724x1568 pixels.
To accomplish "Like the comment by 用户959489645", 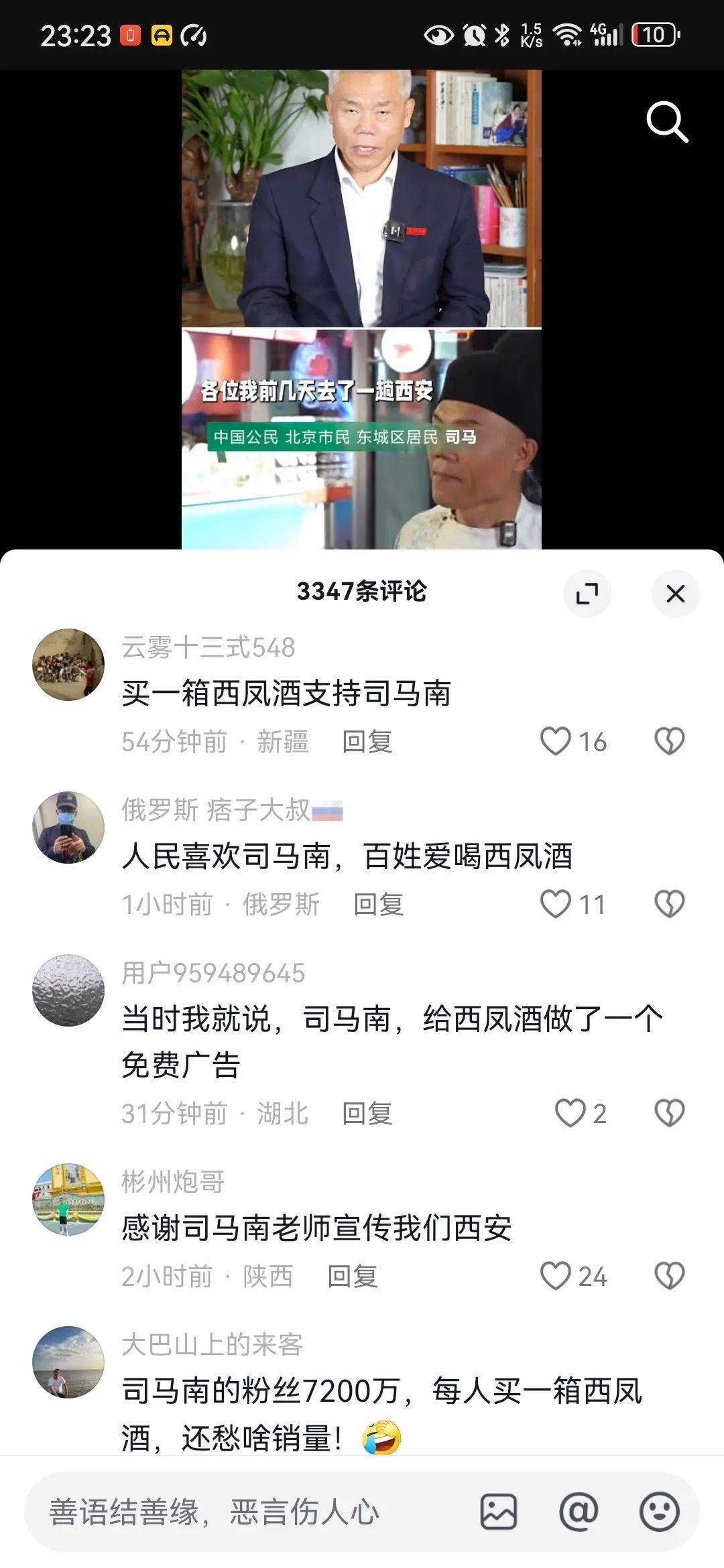I will coord(570,1113).
